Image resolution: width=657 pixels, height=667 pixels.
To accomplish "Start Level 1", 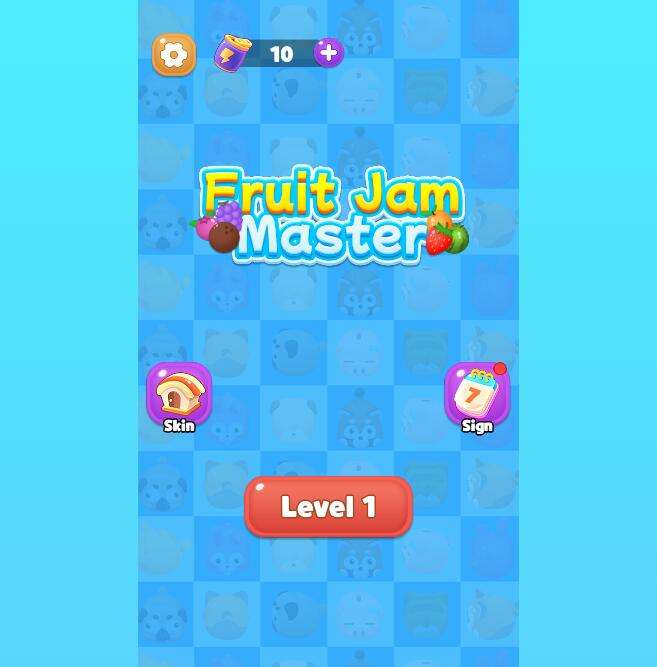I will coord(328,507).
